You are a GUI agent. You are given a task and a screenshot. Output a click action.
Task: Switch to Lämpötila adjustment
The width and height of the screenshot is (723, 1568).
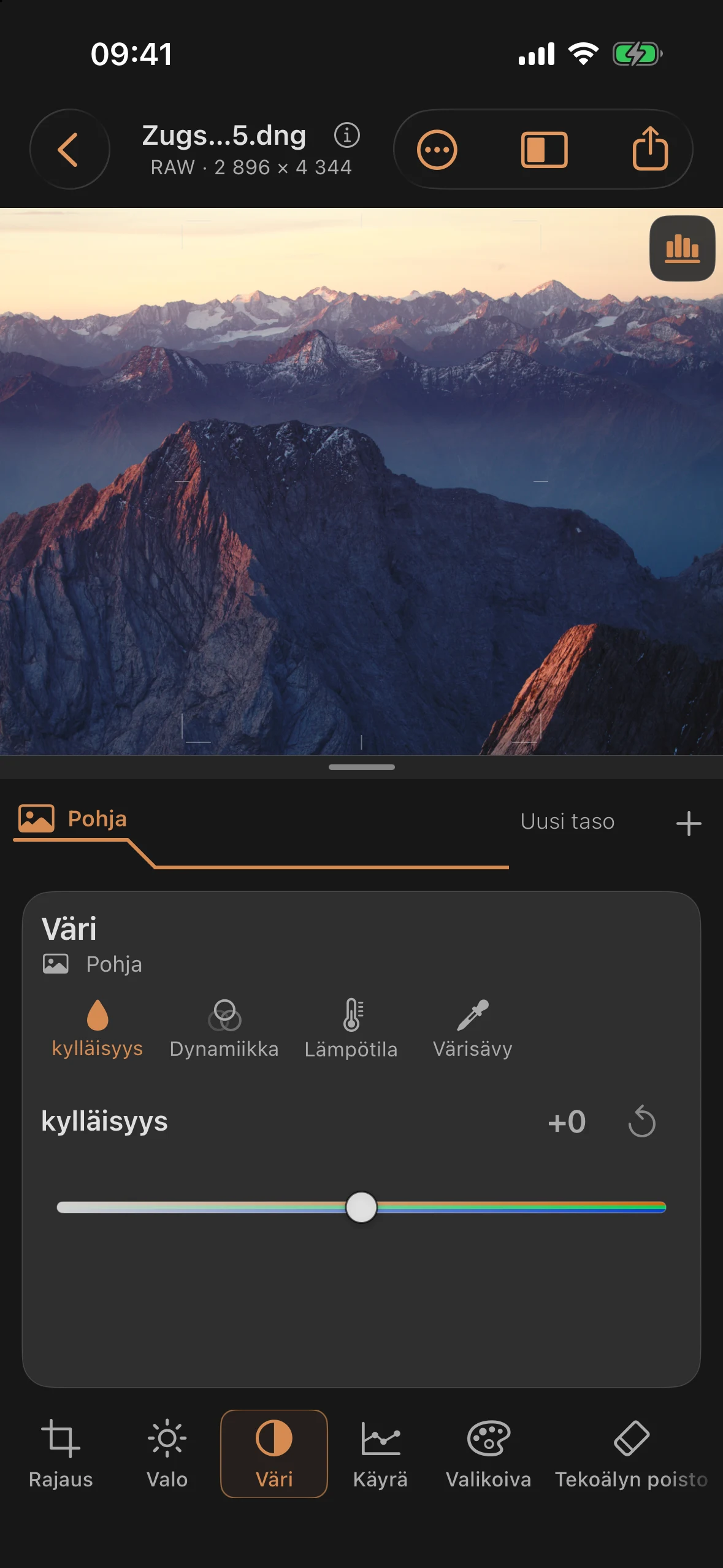[x=351, y=1029]
